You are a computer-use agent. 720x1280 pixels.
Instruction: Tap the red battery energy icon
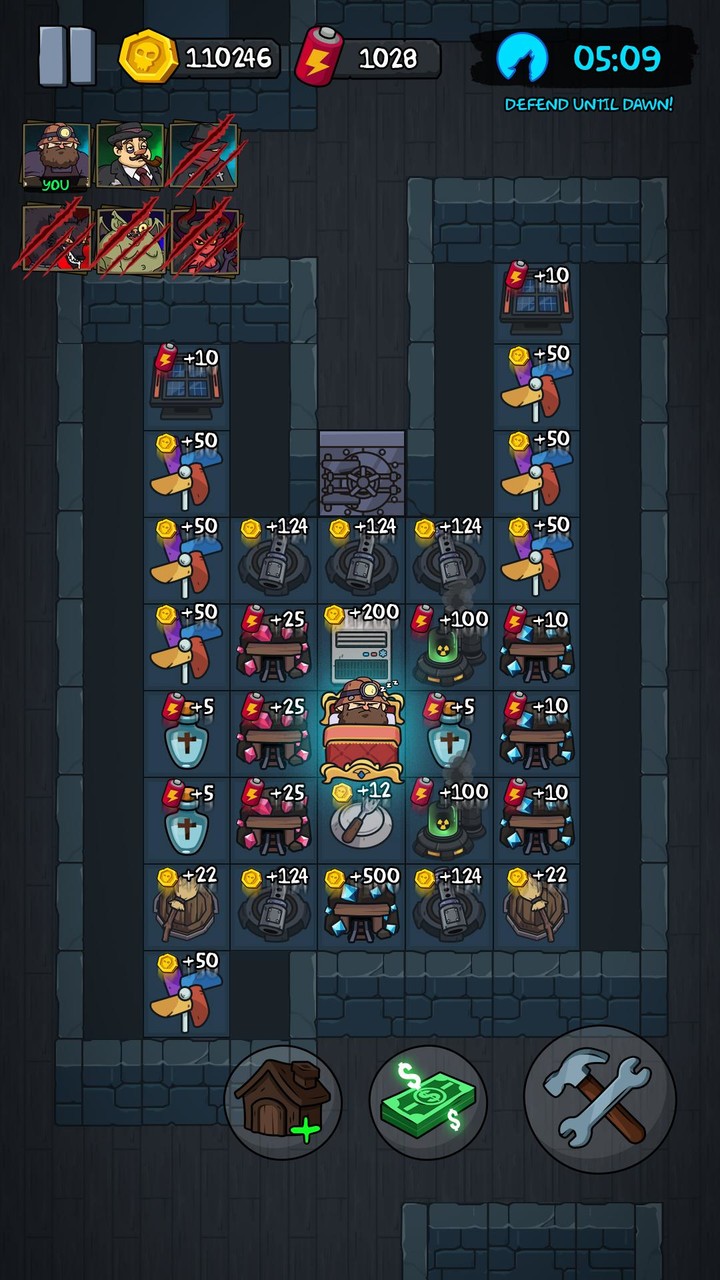tap(320, 57)
